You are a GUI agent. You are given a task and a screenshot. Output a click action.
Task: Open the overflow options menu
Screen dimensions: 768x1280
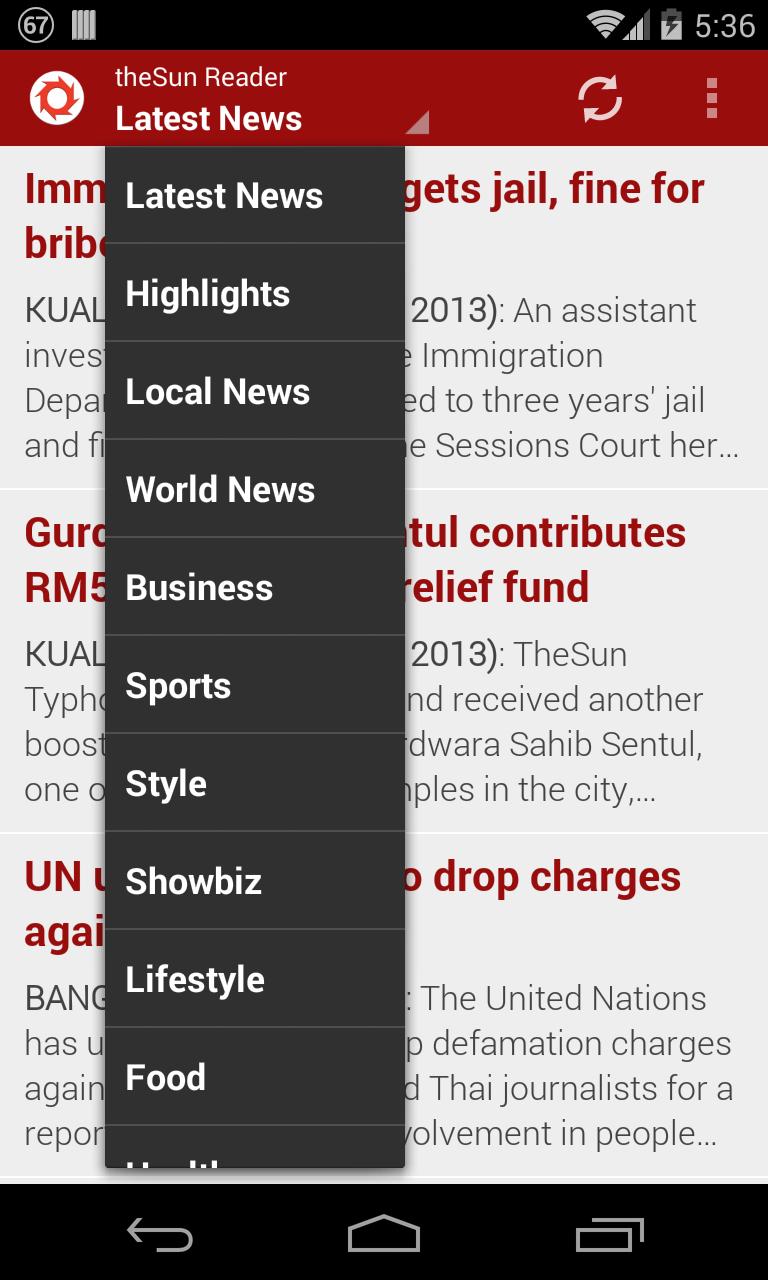pos(712,97)
